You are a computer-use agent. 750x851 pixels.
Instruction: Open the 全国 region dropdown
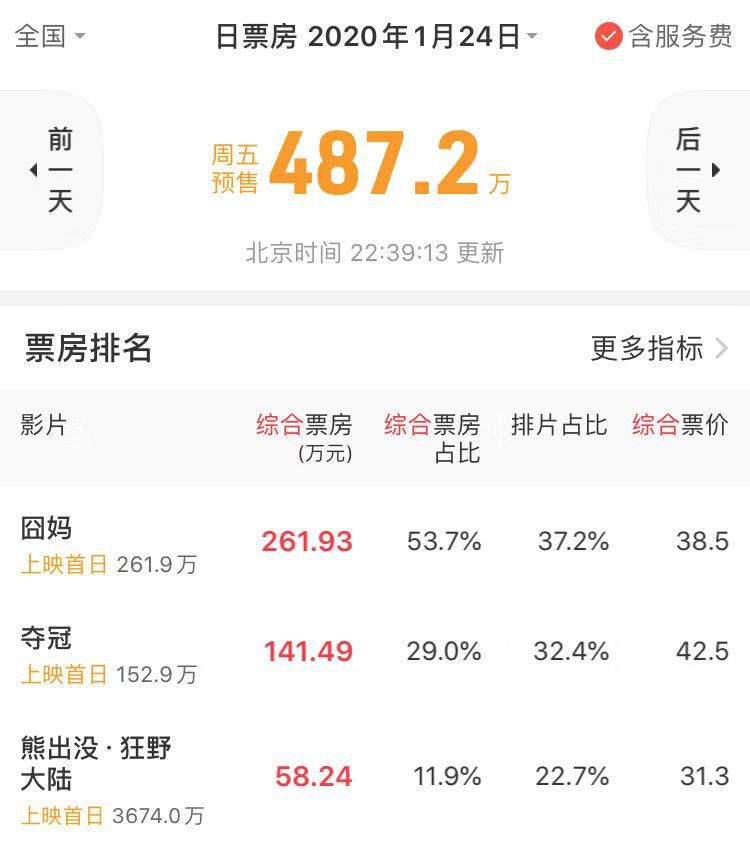[x=50, y=37]
